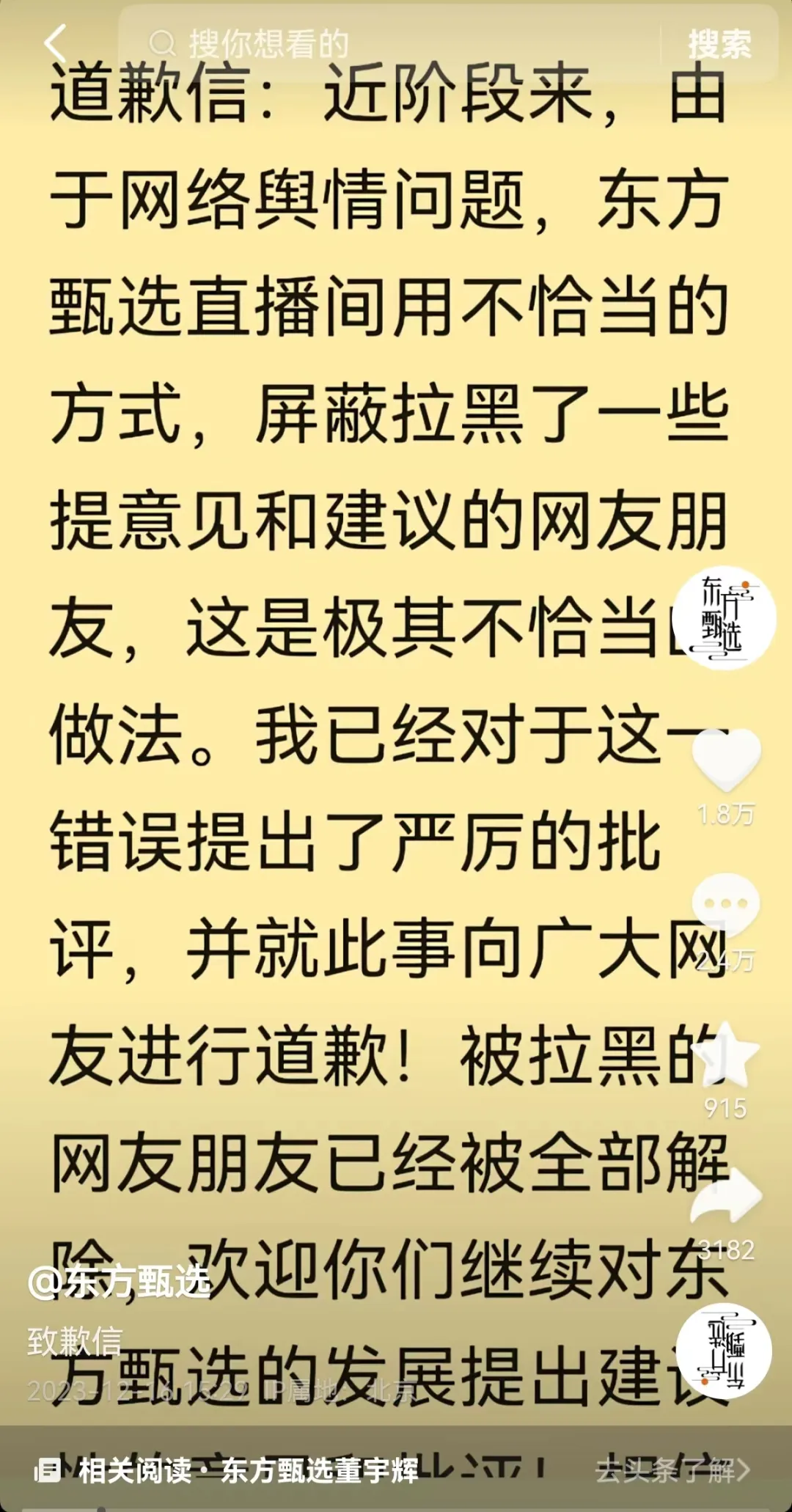Open the comments bubble

(x=726, y=905)
